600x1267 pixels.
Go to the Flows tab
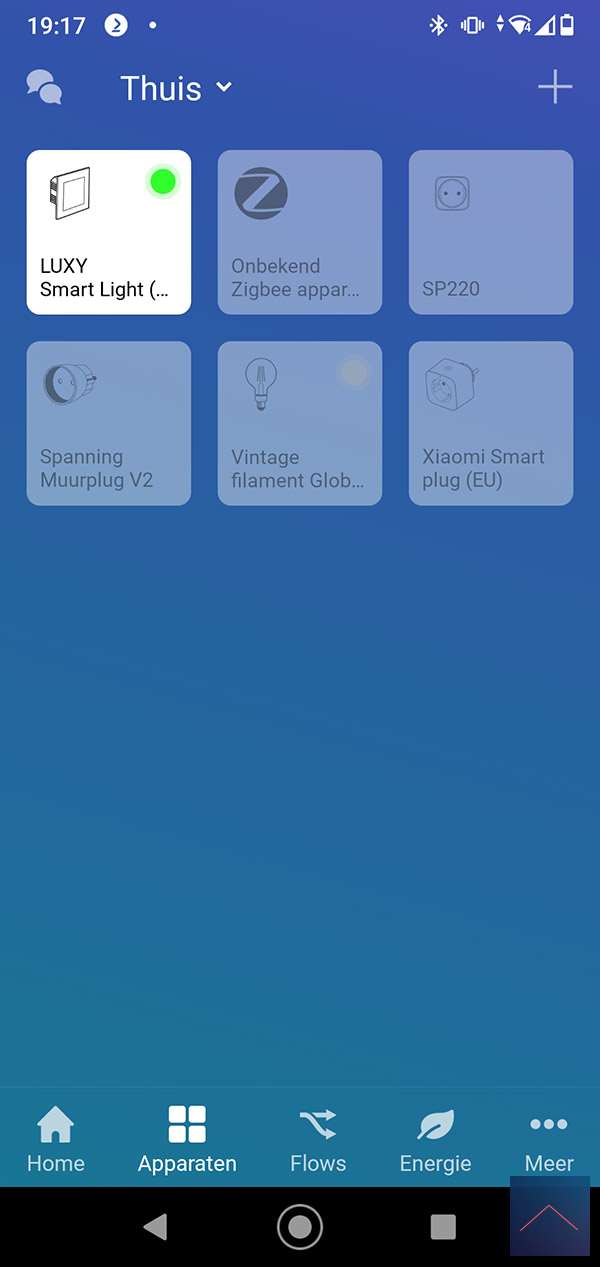pos(318,1139)
